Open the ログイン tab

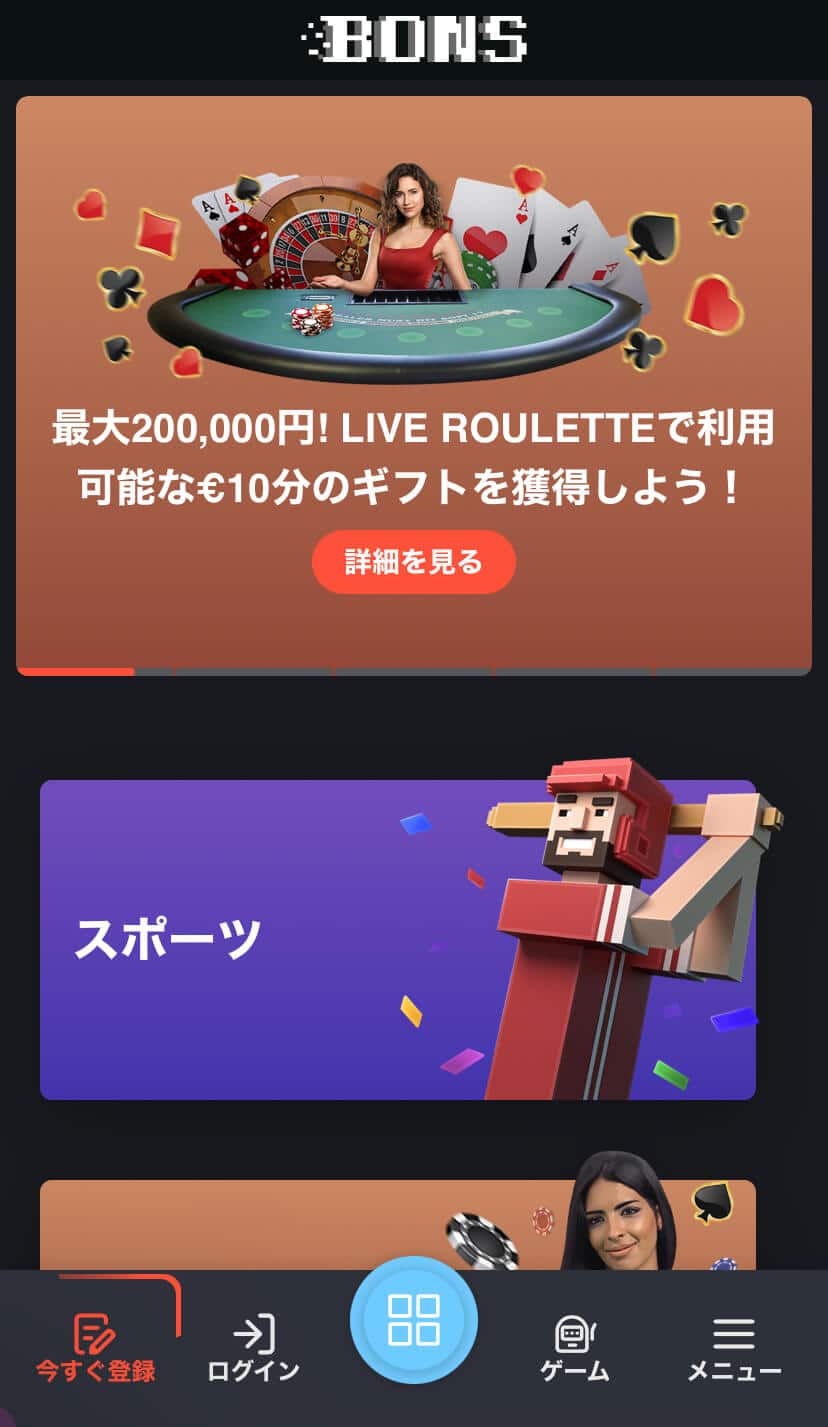coord(253,1349)
